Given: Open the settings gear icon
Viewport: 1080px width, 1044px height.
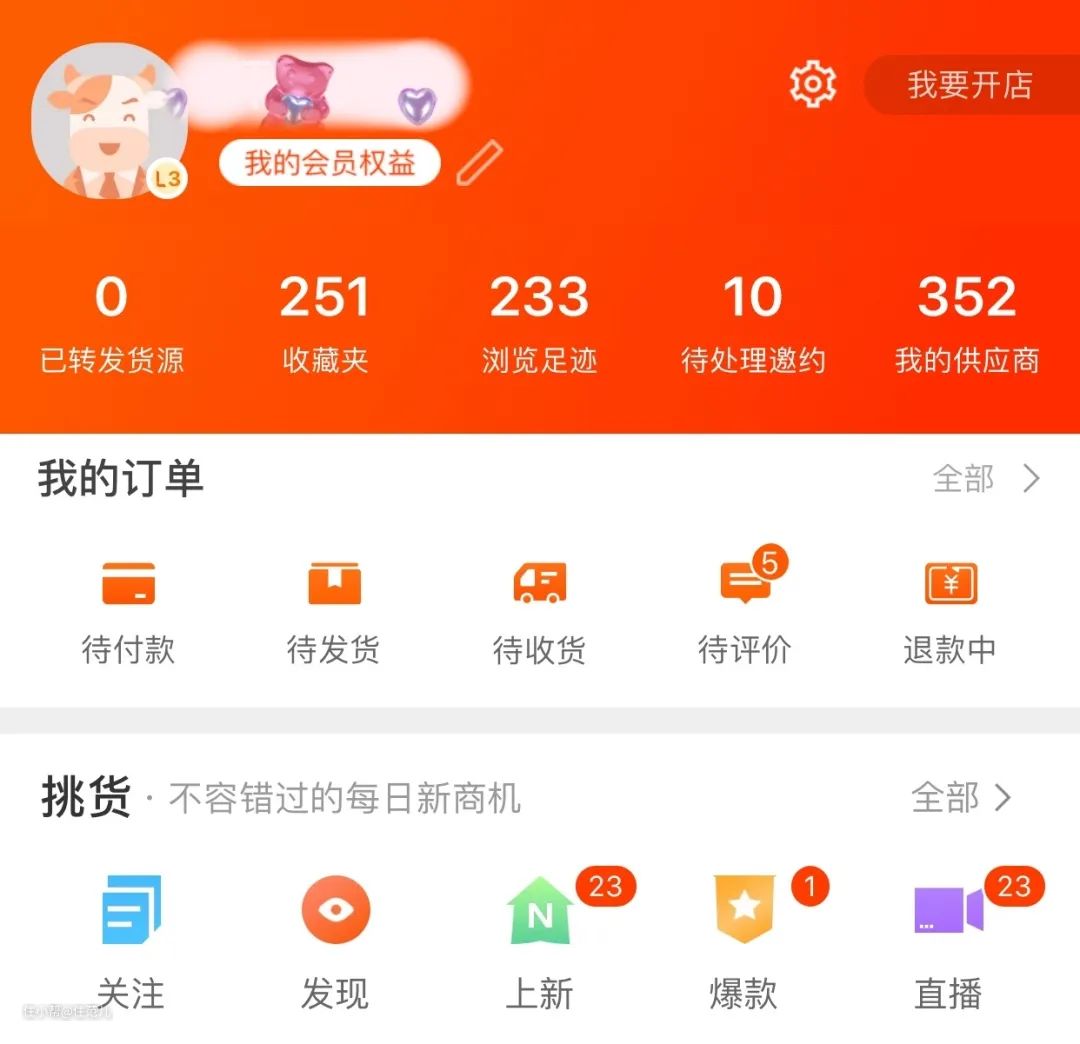Looking at the screenshot, I should click(x=812, y=84).
